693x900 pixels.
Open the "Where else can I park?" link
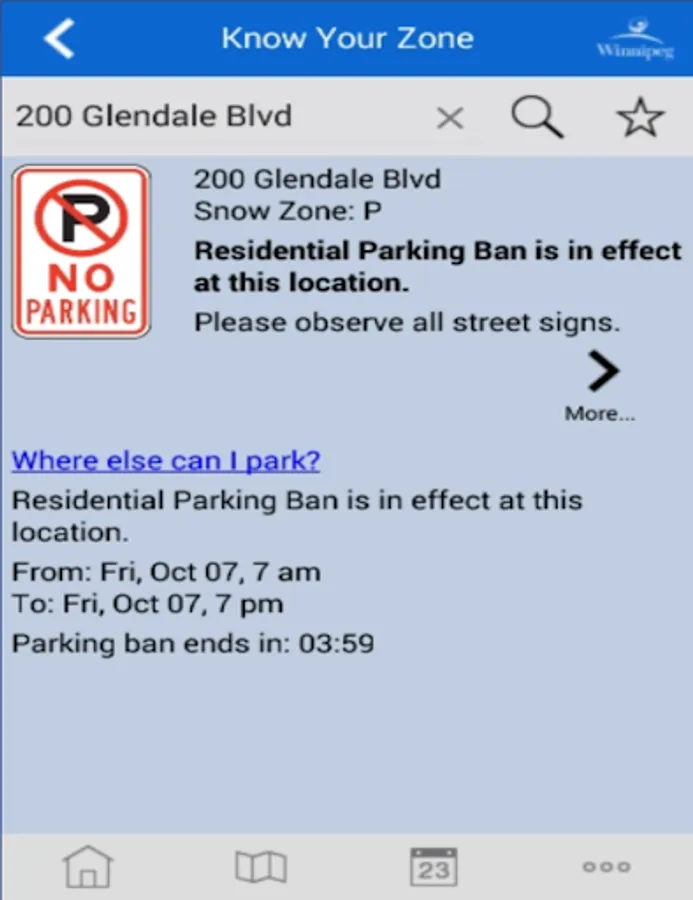[166, 460]
